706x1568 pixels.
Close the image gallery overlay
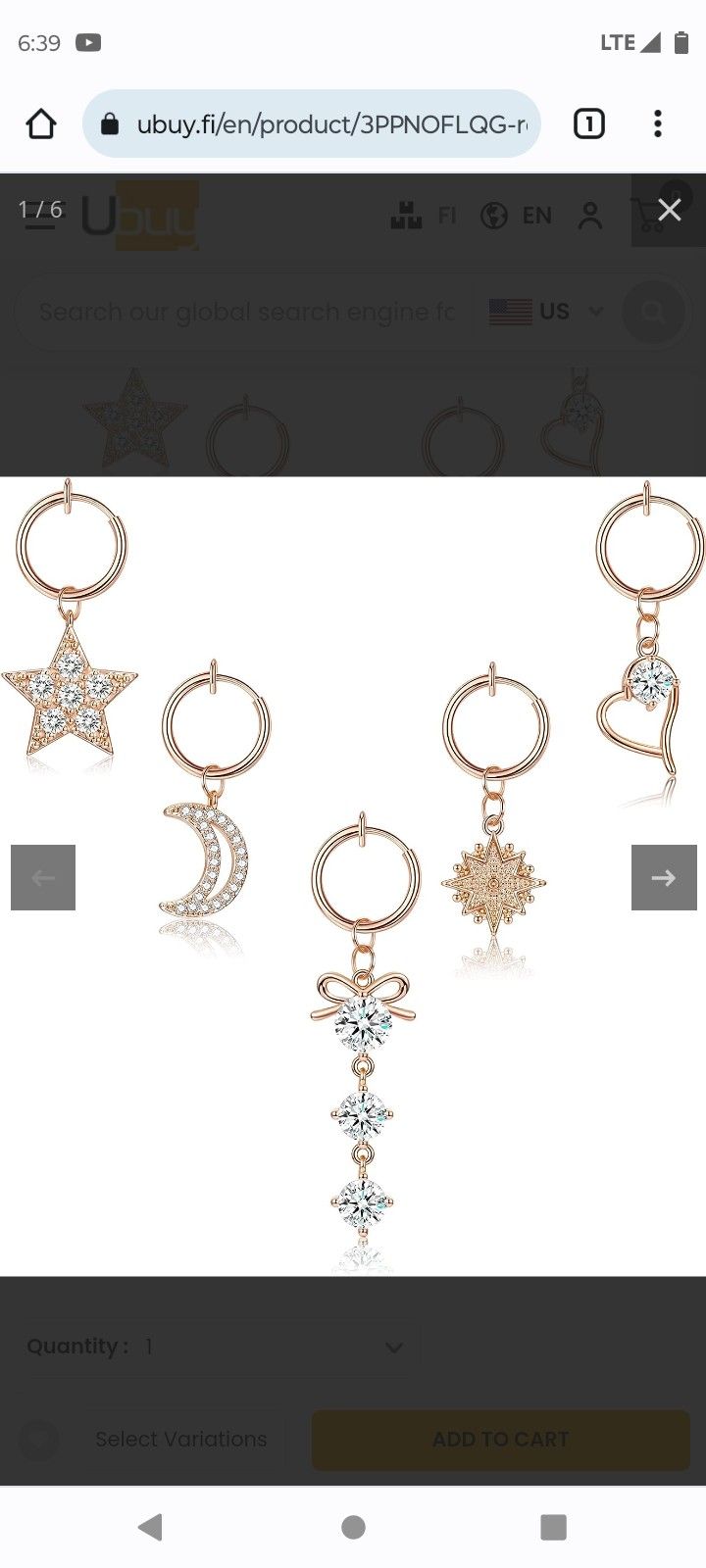click(669, 210)
